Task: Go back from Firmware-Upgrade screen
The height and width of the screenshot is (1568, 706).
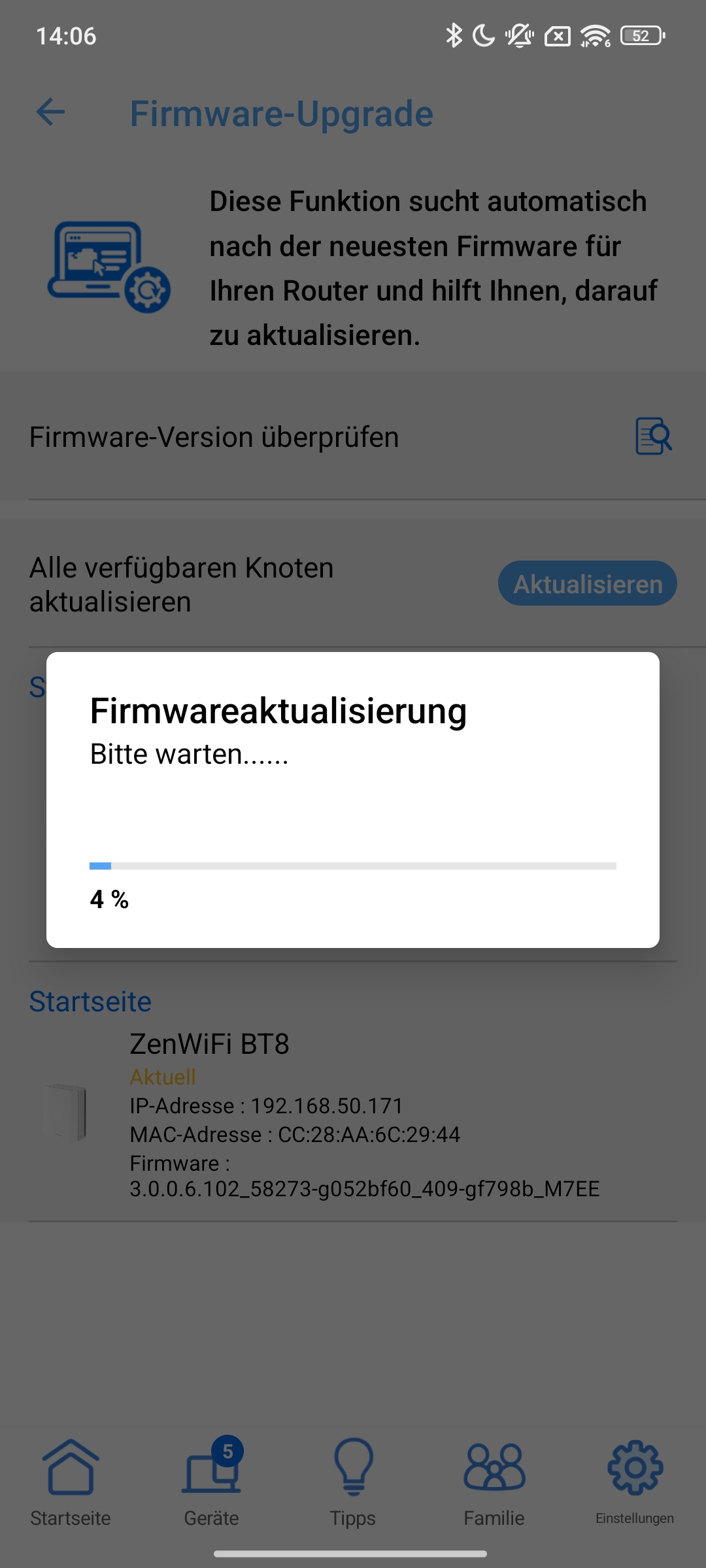Action: point(50,112)
